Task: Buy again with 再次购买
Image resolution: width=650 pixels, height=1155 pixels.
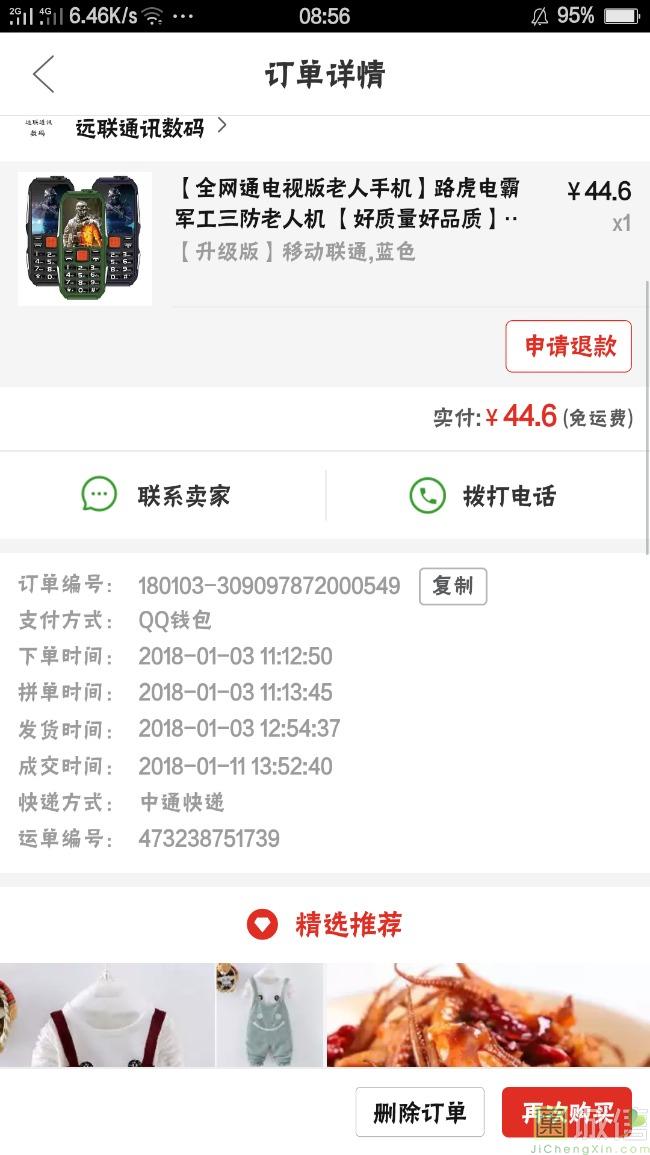Action: click(567, 1111)
